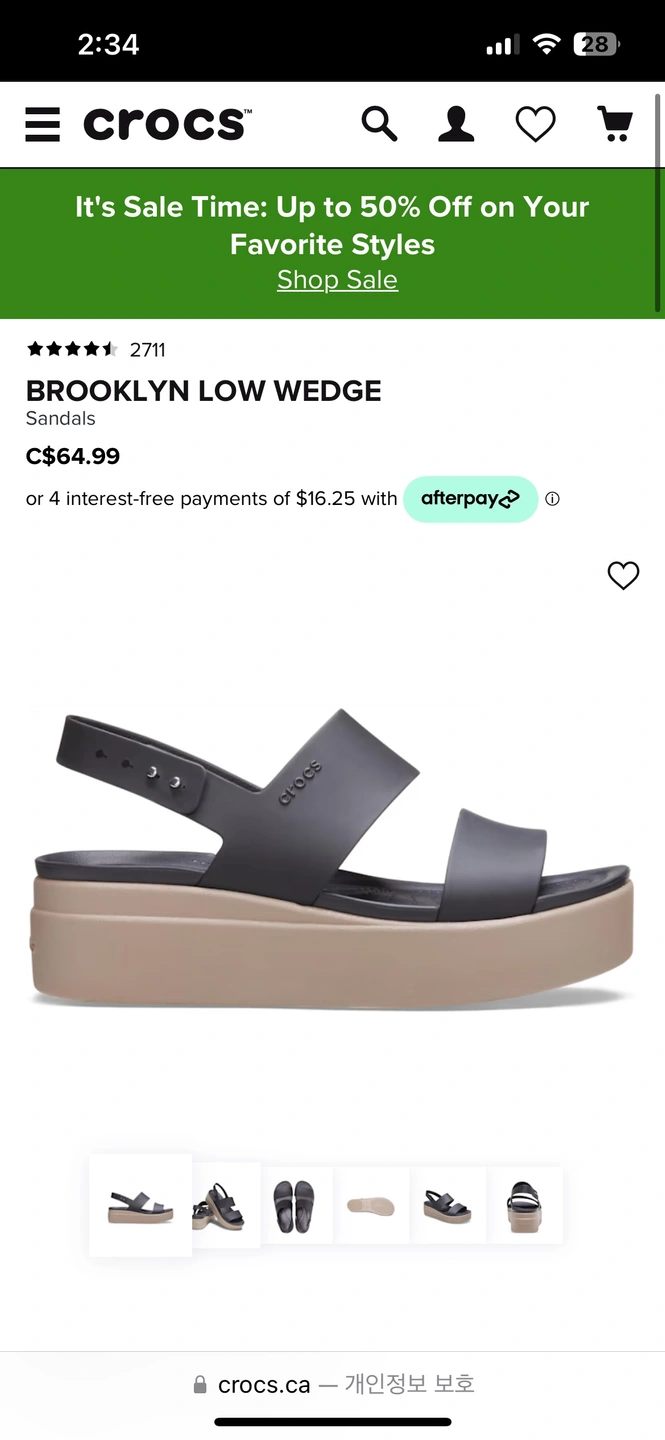Open the shopping cart
This screenshot has width=665, height=1440.
tap(615, 124)
